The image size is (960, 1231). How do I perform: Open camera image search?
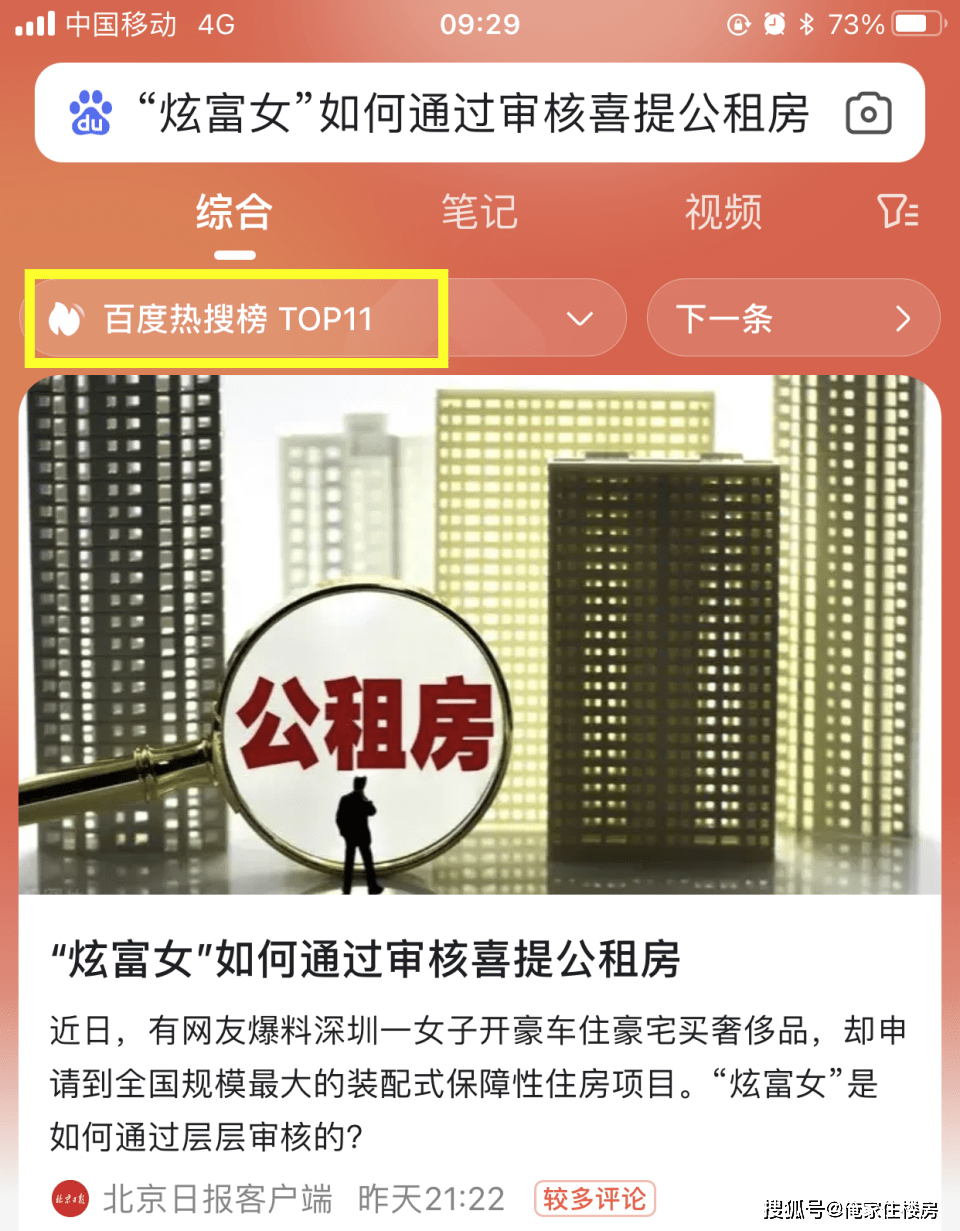868,115
